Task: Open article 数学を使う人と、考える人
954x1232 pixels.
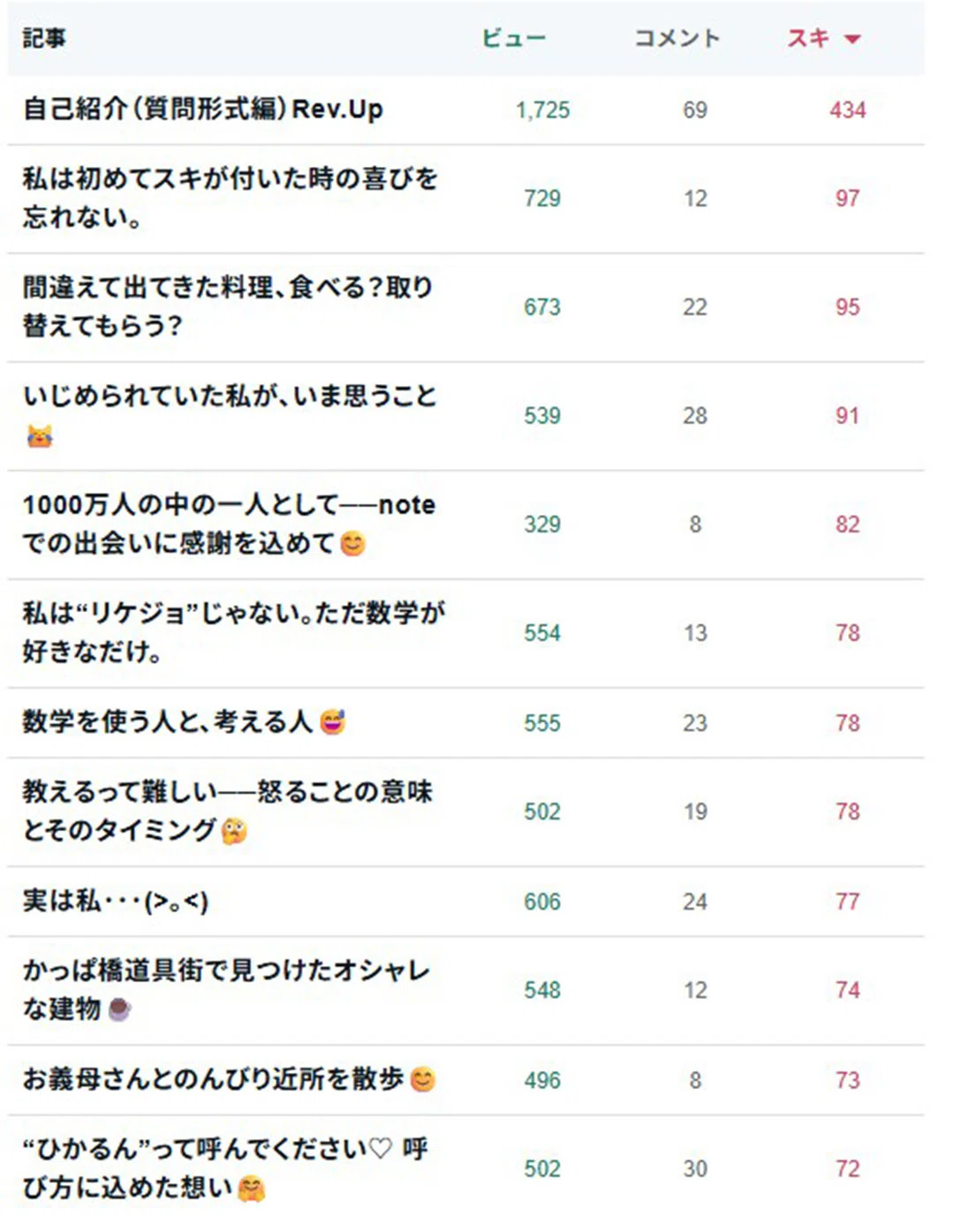Action: pos(184,722)
